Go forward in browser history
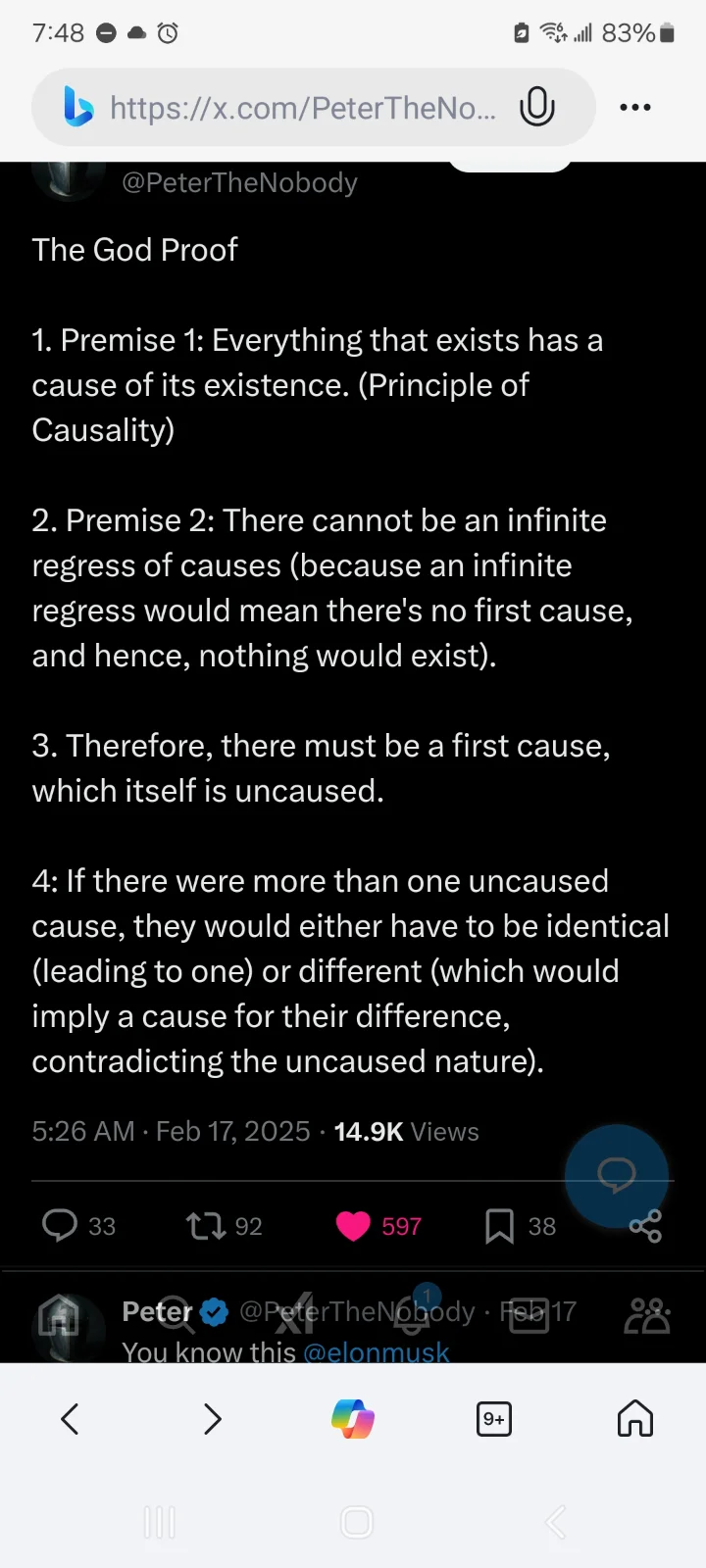Viewport: 706px width, 1568px height. (x=212, y=1418)
